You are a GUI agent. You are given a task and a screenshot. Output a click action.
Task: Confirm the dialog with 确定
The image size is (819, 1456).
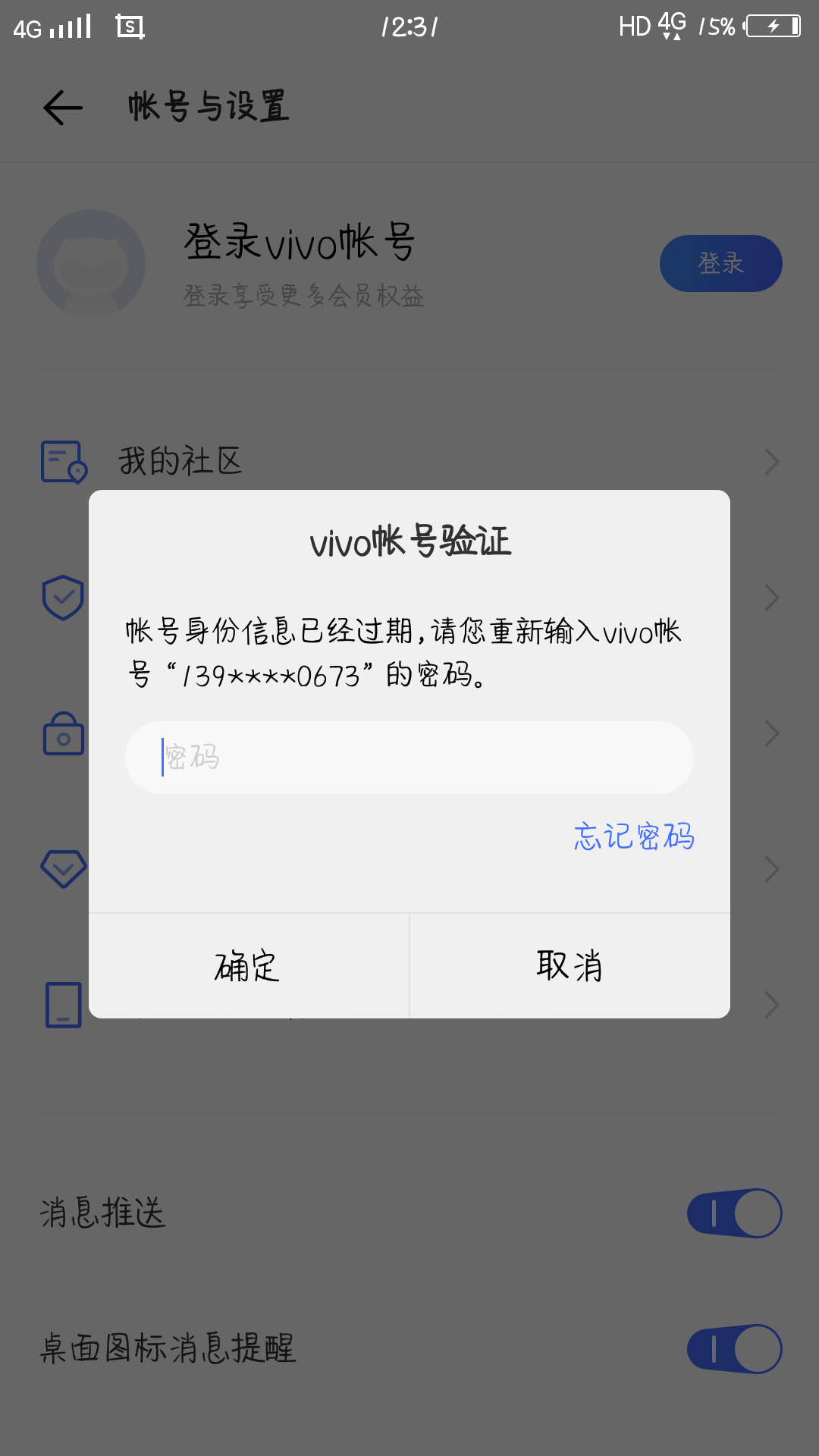click(248, 966)
